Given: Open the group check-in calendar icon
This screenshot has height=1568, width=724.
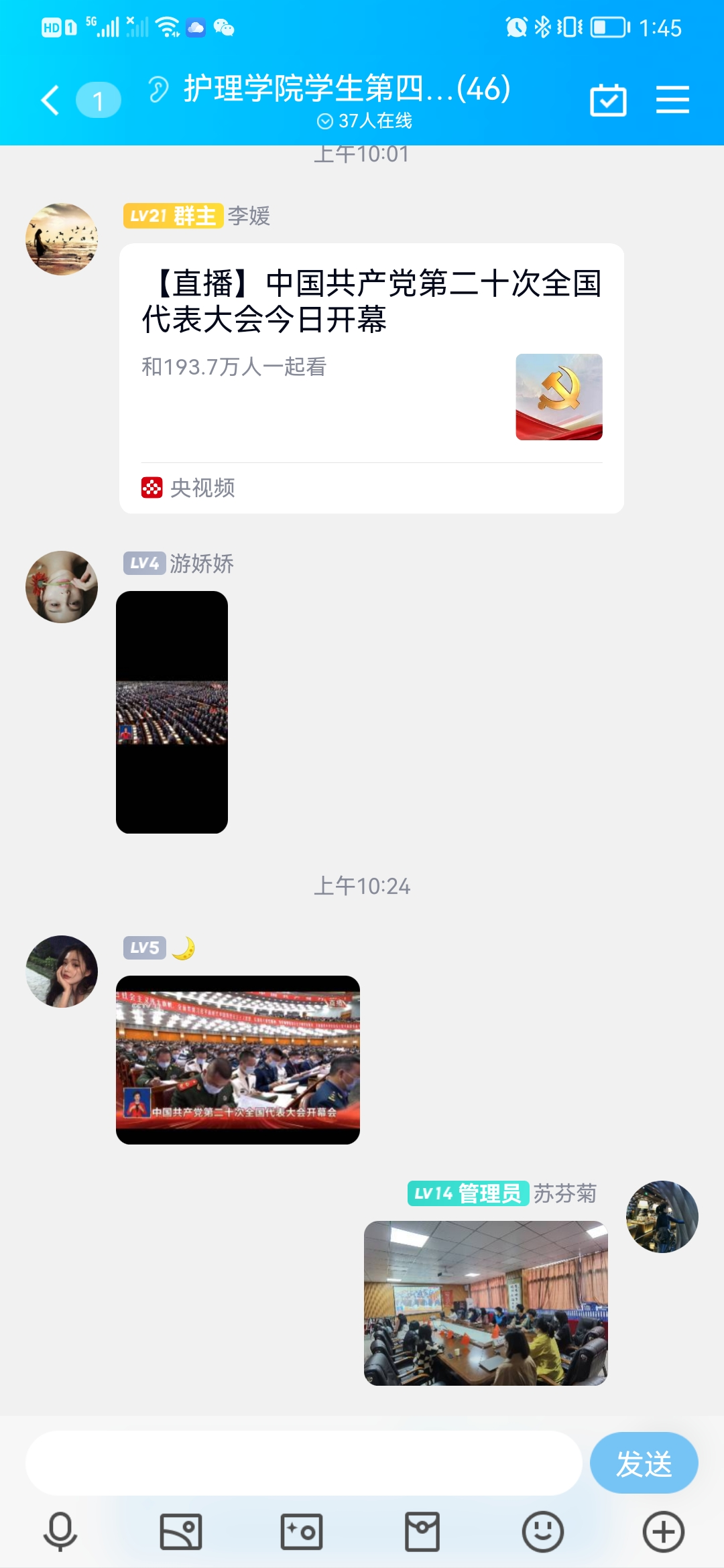Looking at the screenshot, I should click(608, 101).
